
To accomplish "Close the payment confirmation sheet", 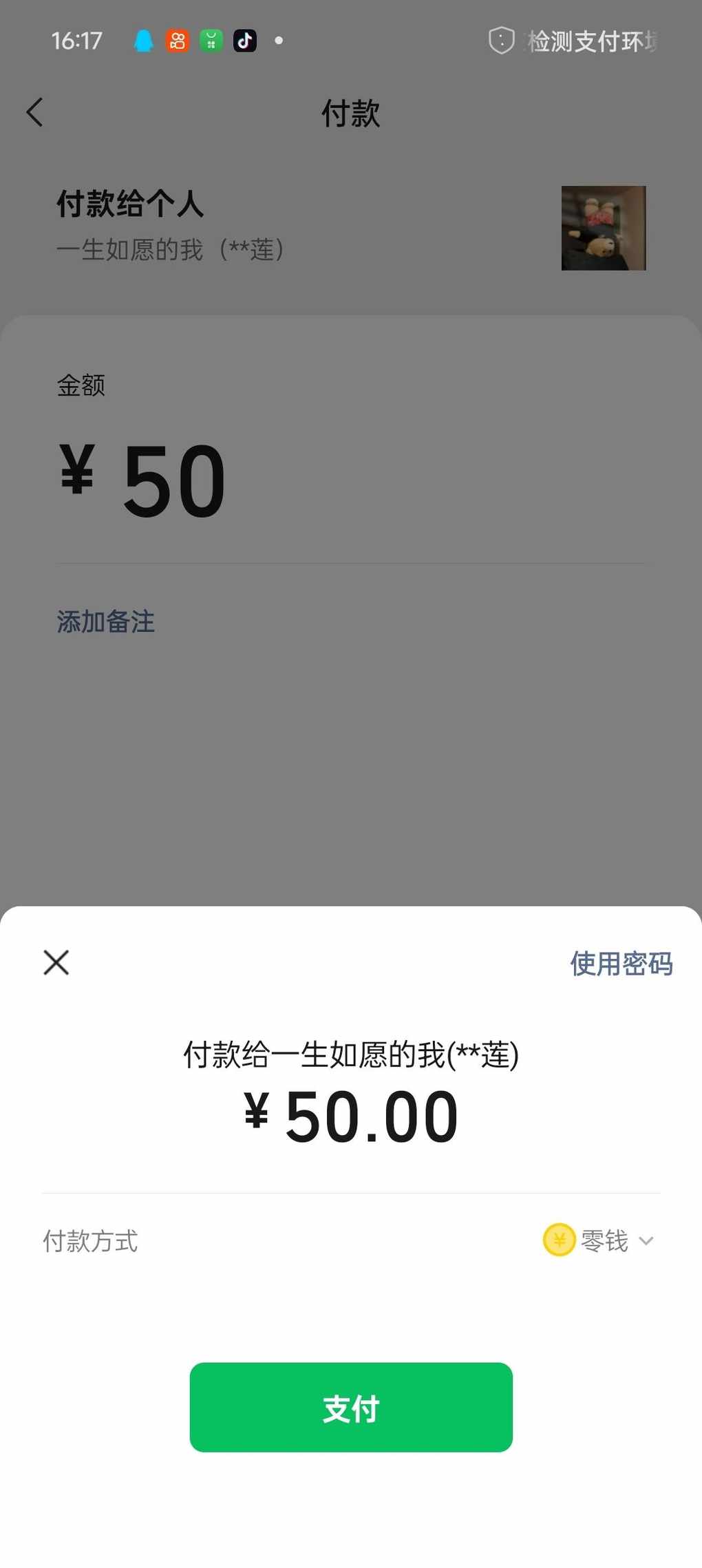I will click(56, 962).
